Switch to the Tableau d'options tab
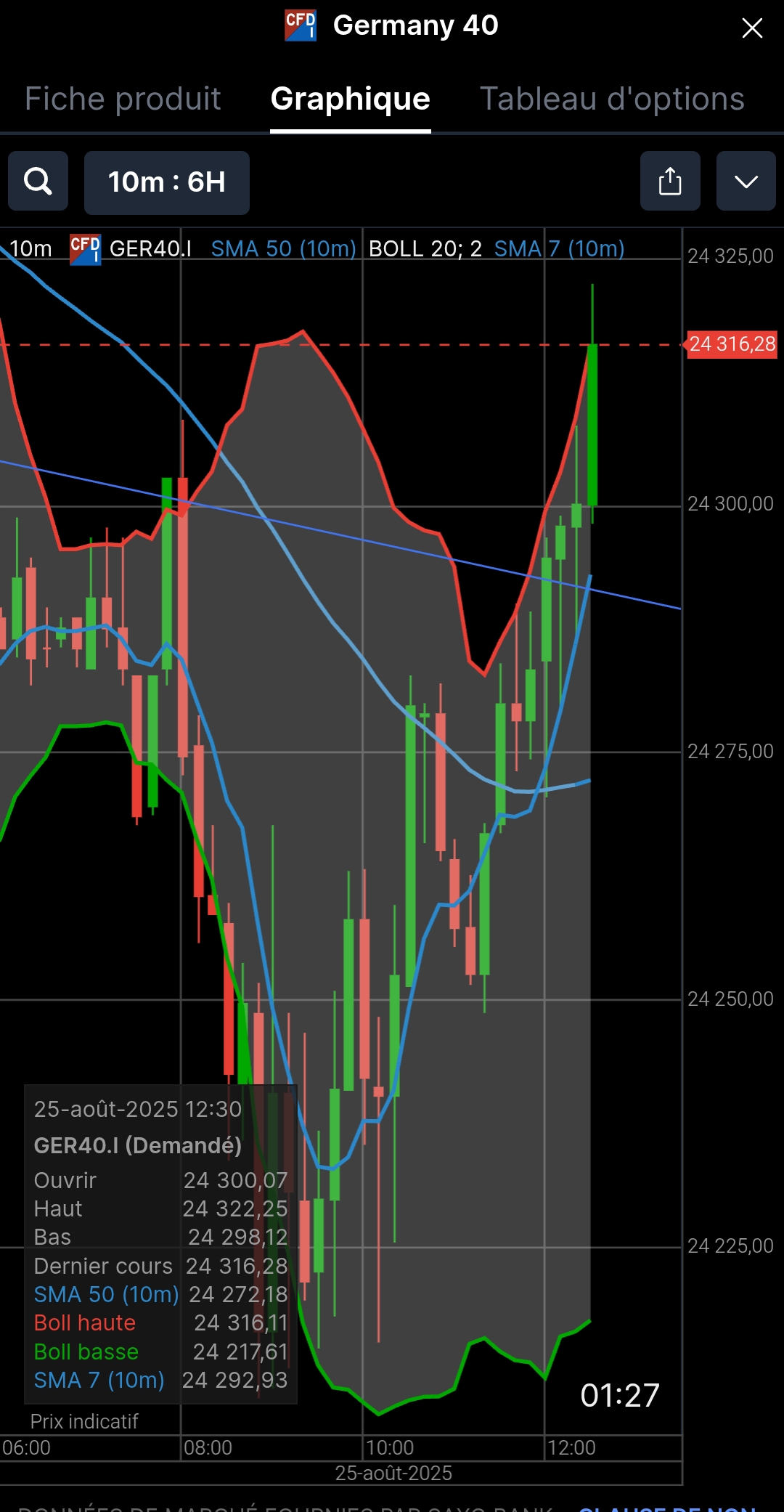784x1512 pixels. [x=612, y=99]
